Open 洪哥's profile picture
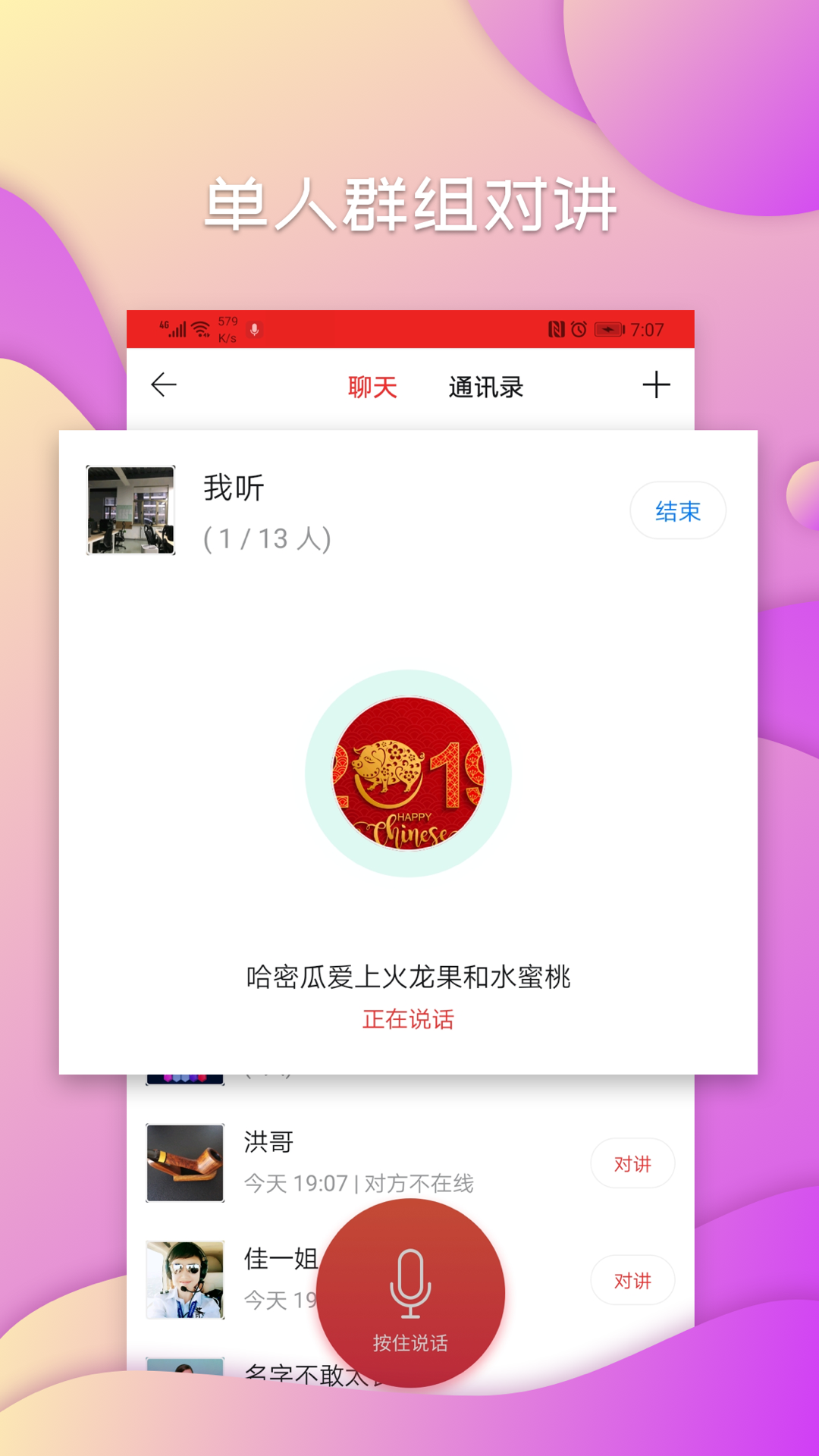Image resolution: width=819 pixels, height=1456 pixels. tap(184, 1163)
